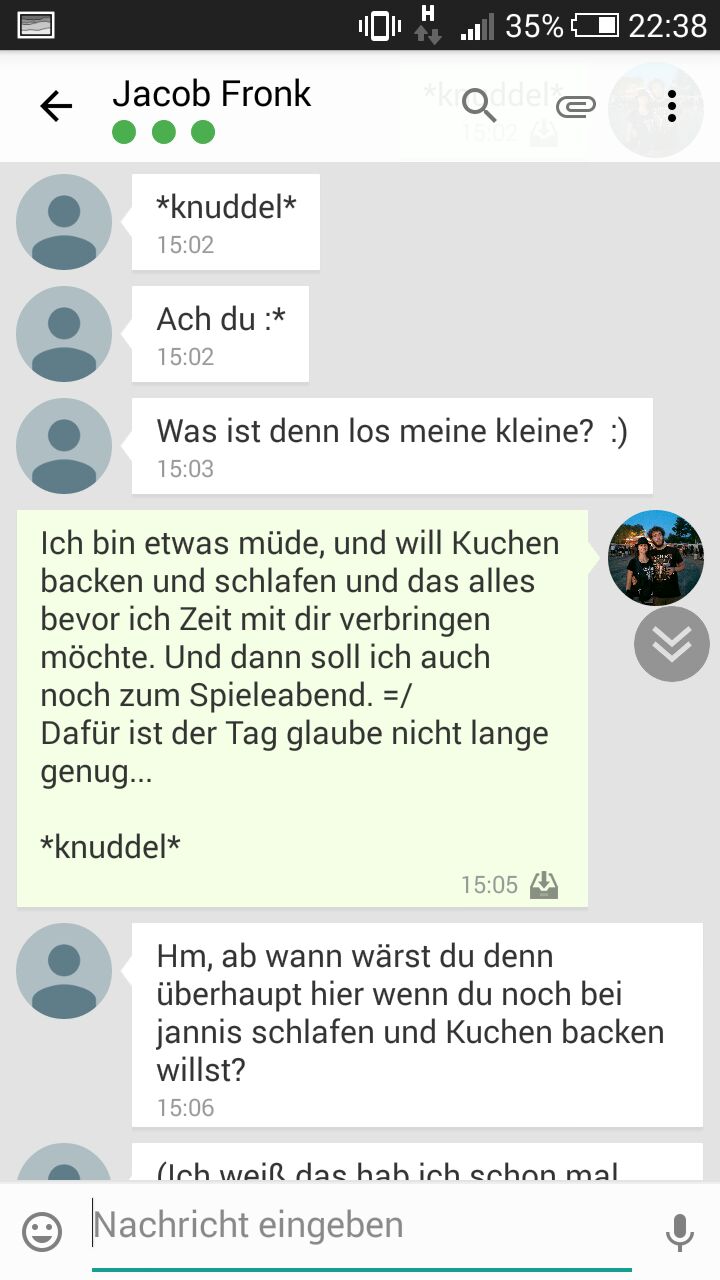This screenshot has width=720, height=1280.
Task: Open the overflow menu
Action: (x=672, y=106)
